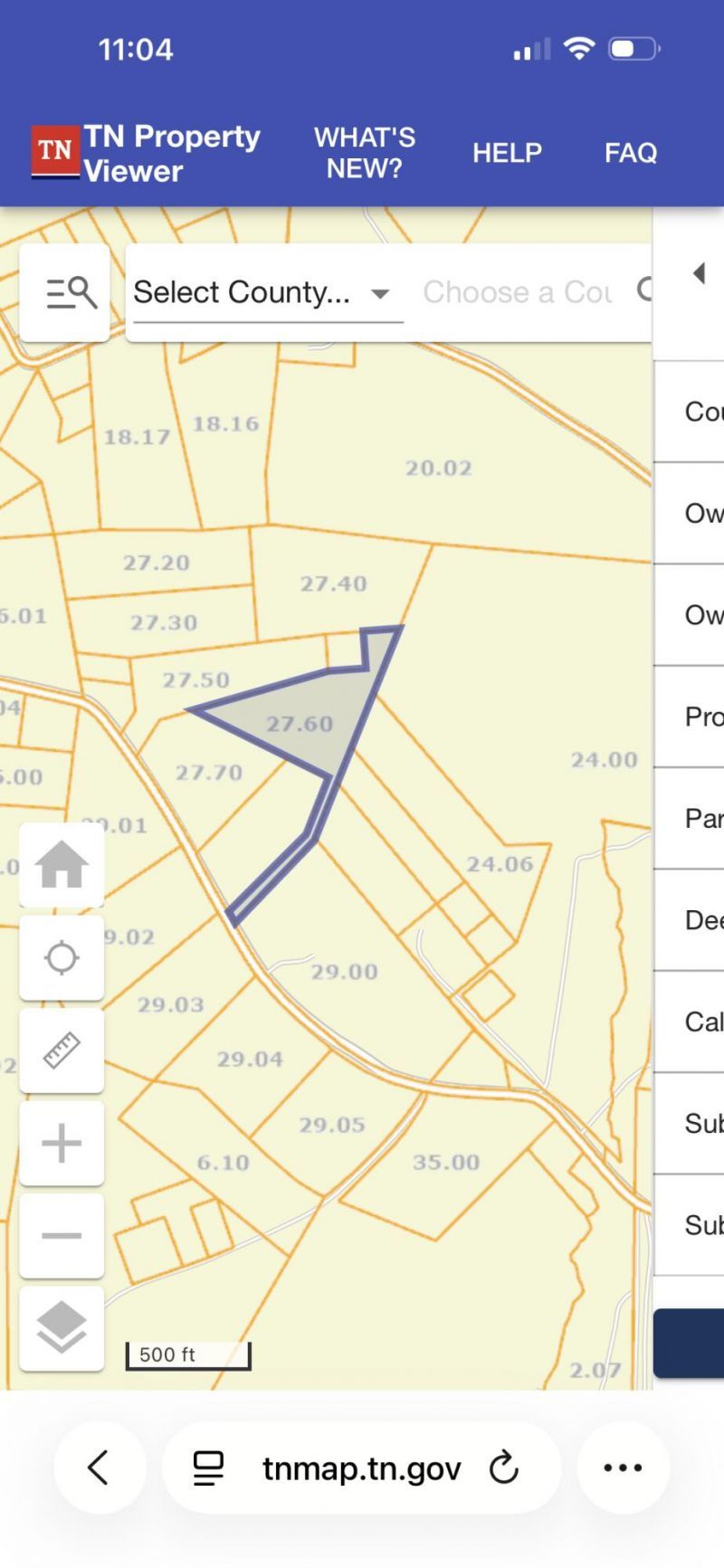The height and width of the screenshot is (1568, 724).
Task: Open the browser overflow menu
Action: [623, 1468]
